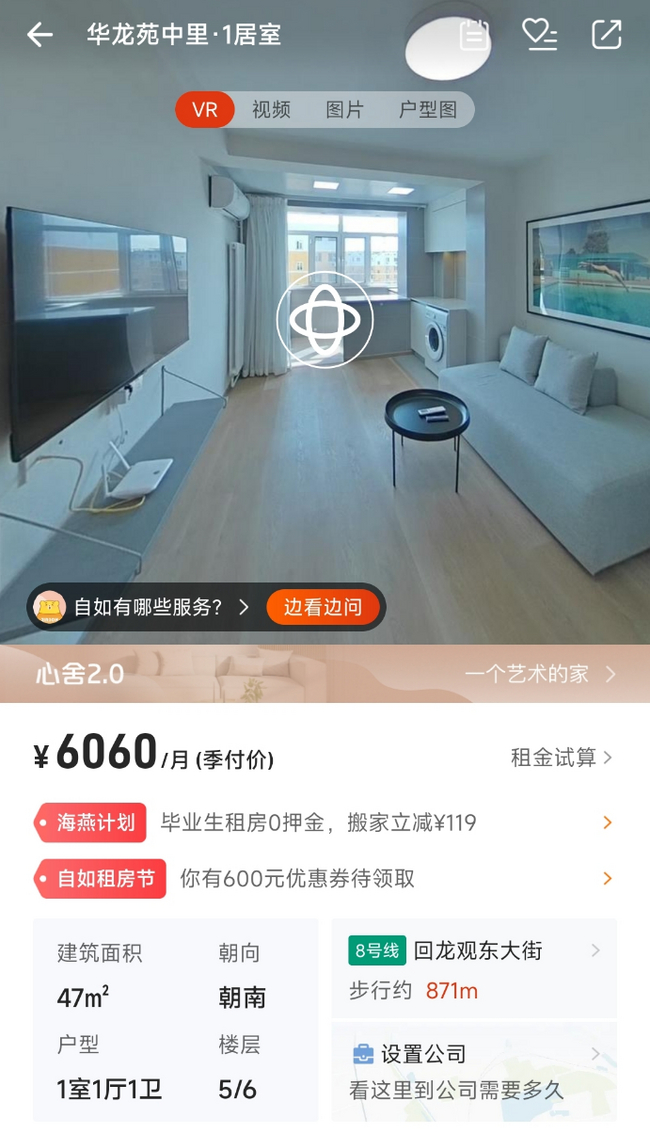Image resolution: width=650 pixels, height=1133 pixels.
Task: Open 租金试算 rent calculator
Action: [x=561, y=757]
